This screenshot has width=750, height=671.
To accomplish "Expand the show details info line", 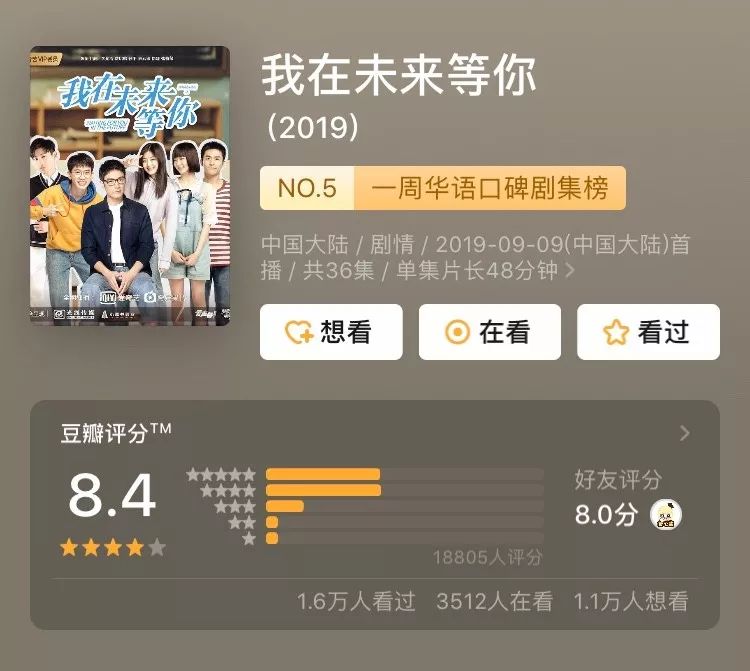I will point(570,270).
